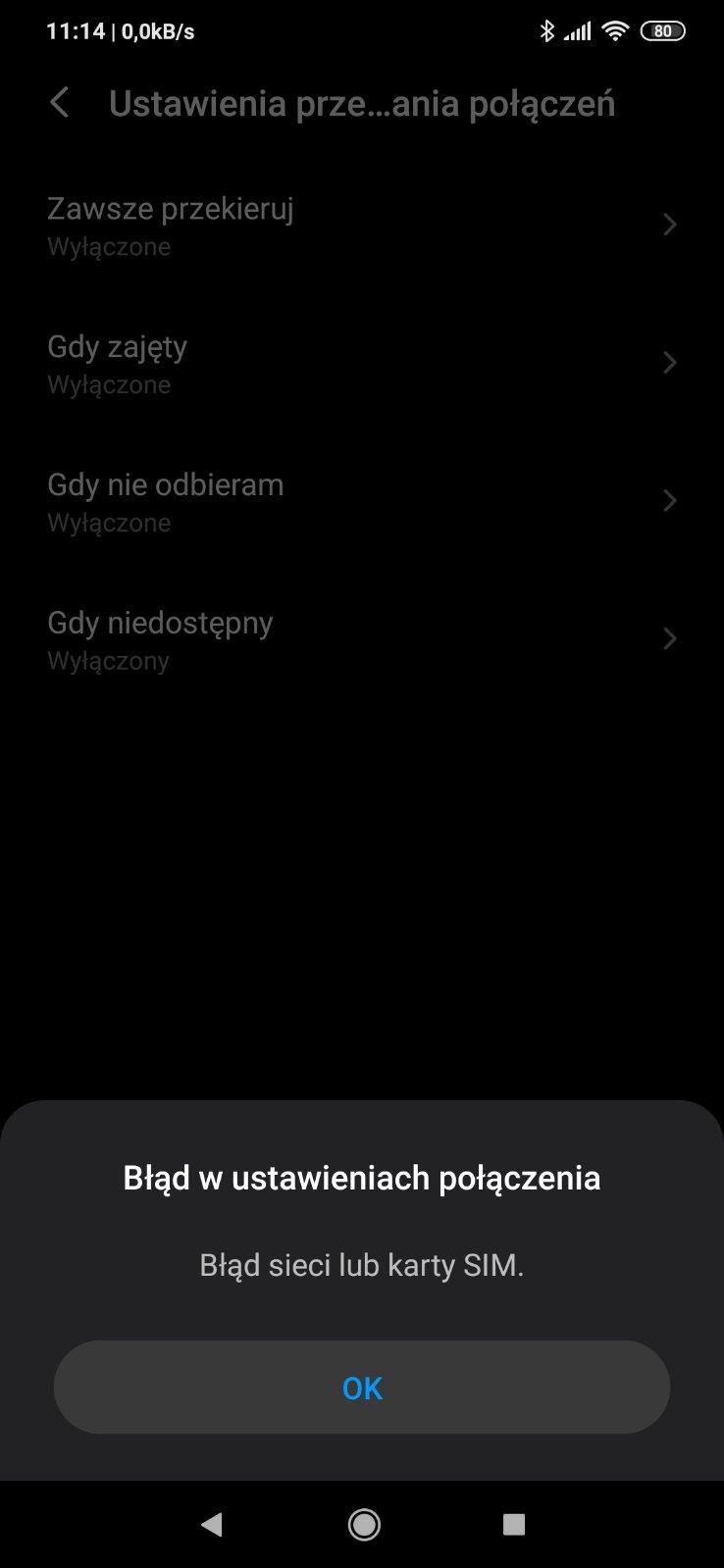Open Zawsze przekieruj forwarding setting
Screen dimensions: 724x1568
point(361,226)
